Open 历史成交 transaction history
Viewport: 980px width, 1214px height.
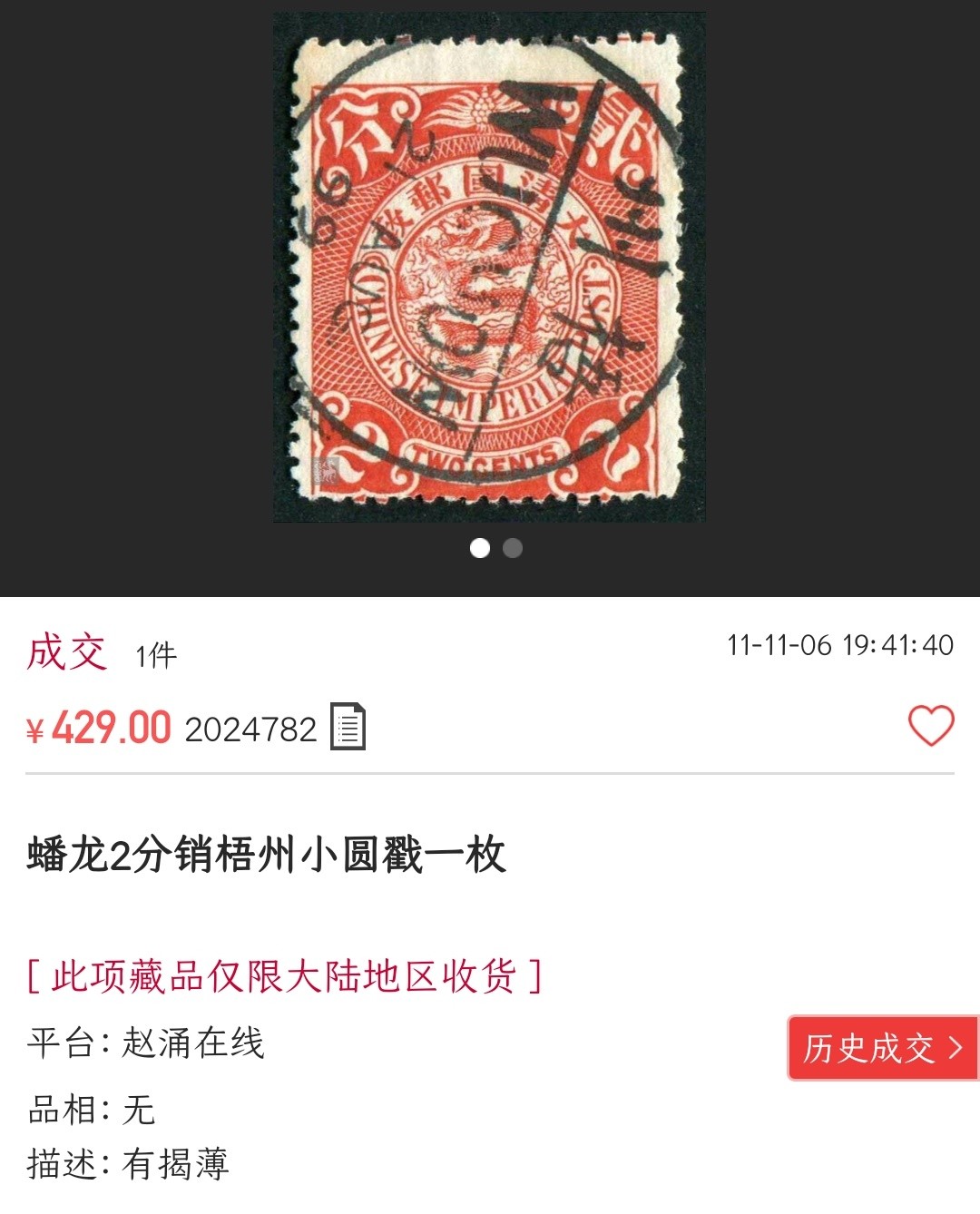(x=882, y=1048)
